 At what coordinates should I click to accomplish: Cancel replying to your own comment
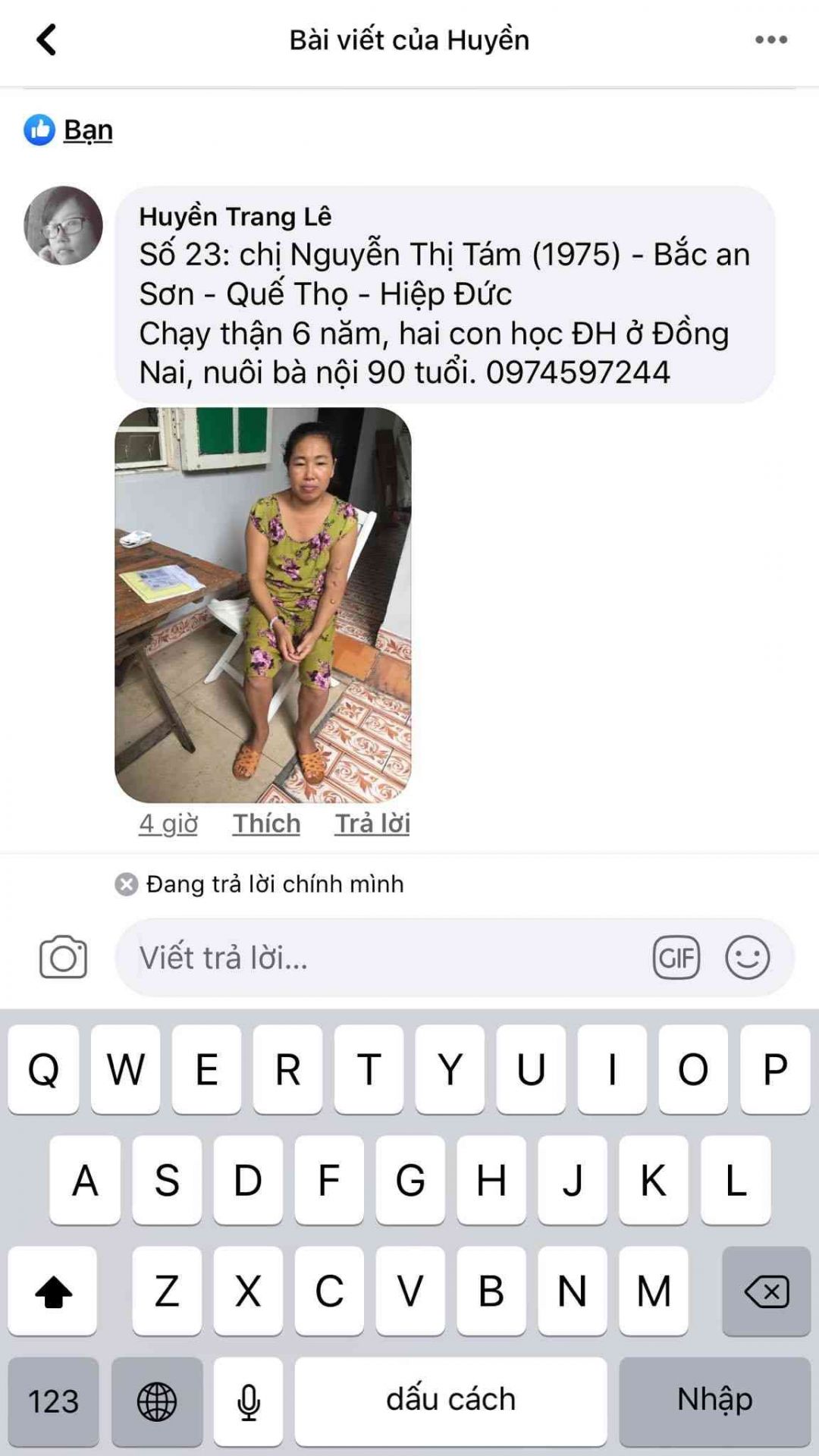pos(126,884)
